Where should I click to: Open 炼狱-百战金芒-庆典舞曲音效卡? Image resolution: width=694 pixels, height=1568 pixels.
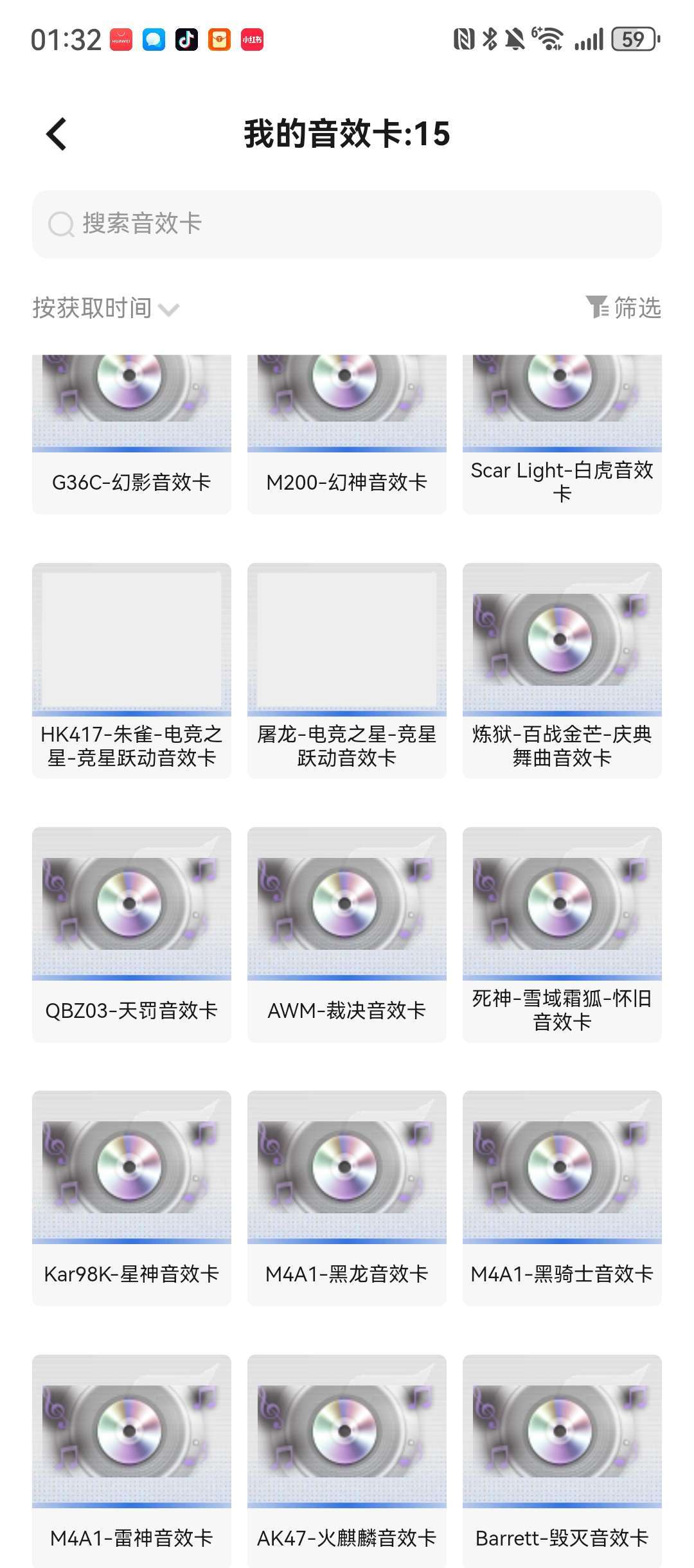(562, 670)
